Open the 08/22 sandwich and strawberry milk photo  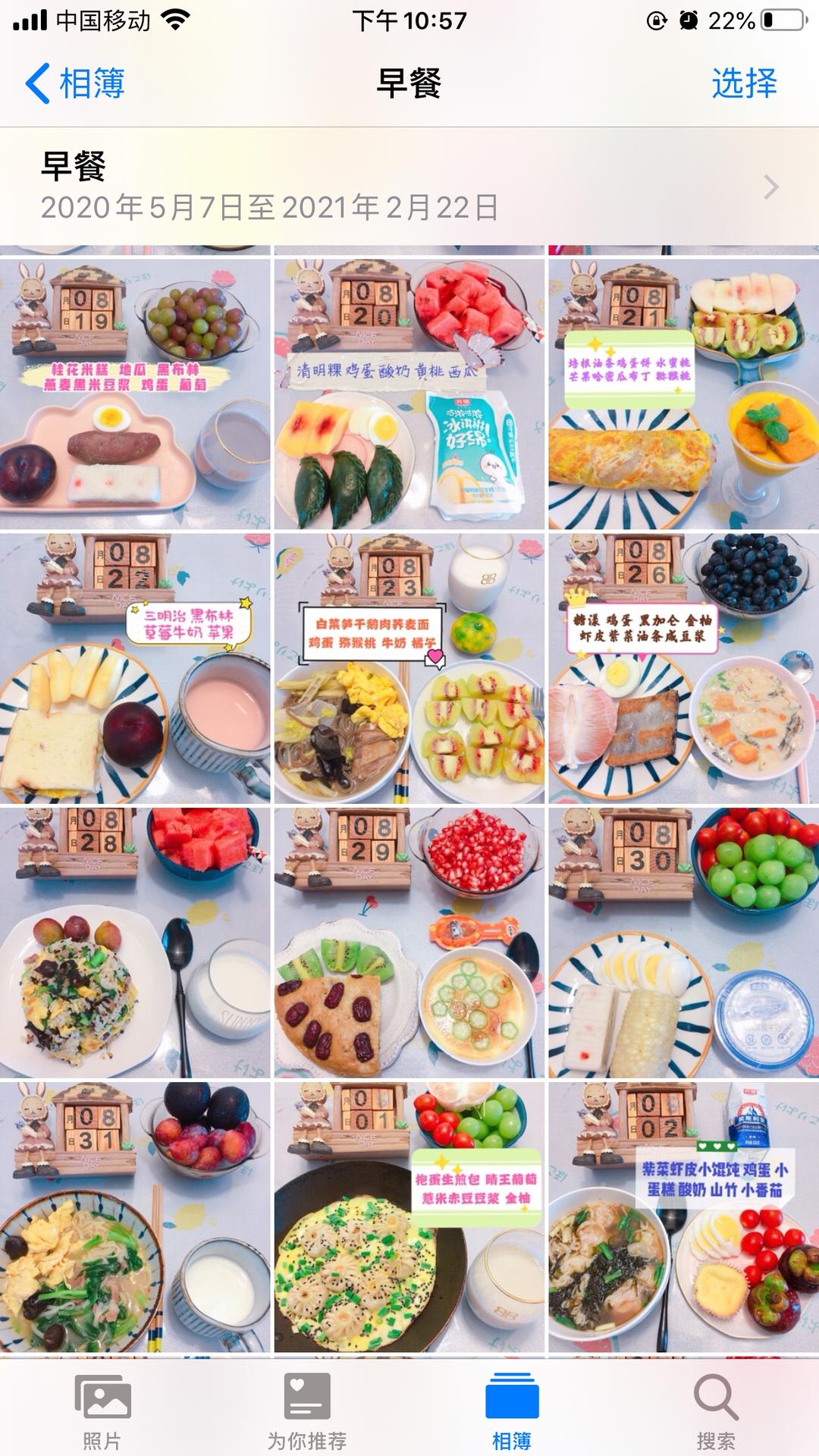point(135,668)
